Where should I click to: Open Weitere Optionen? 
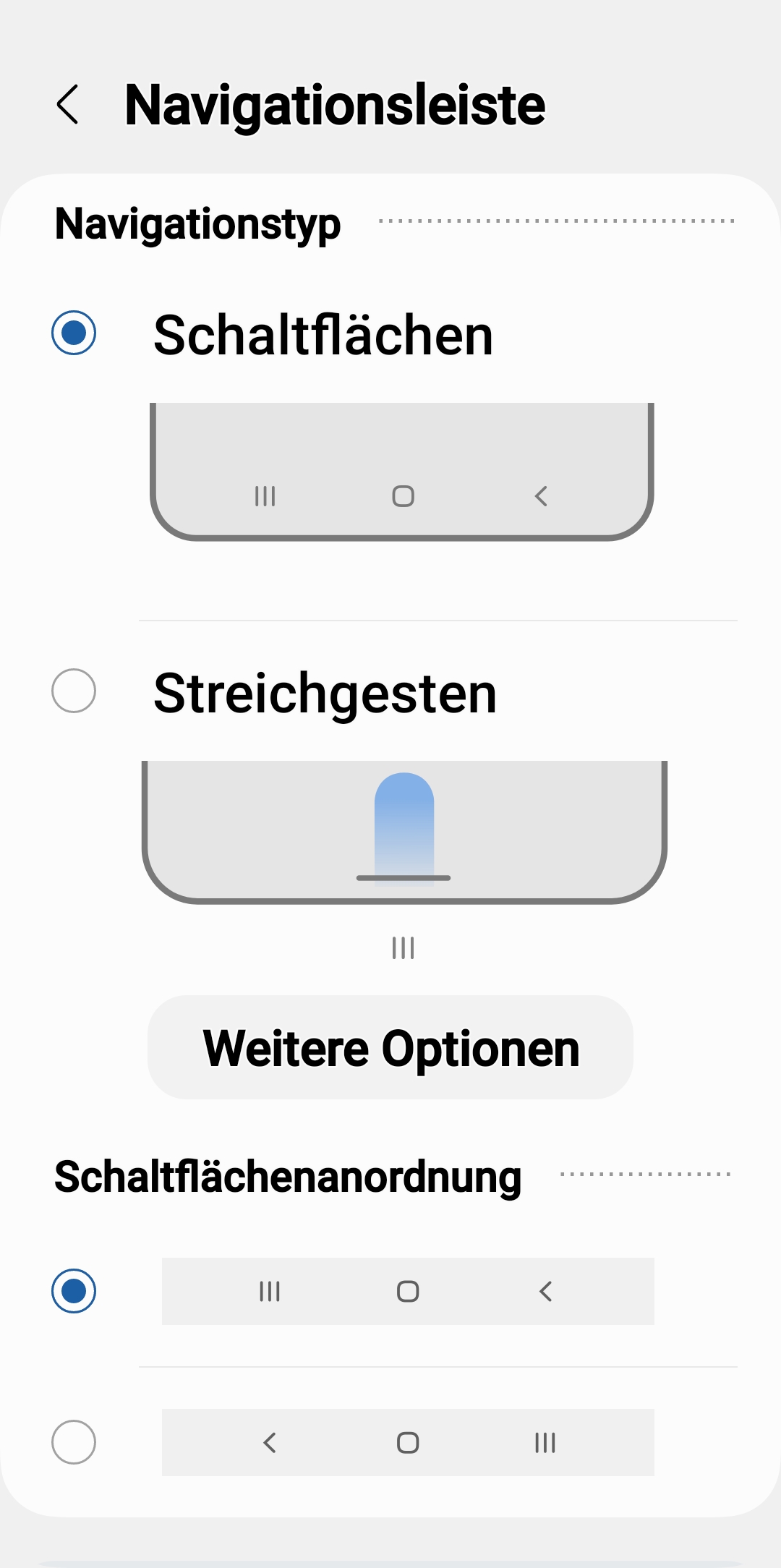pyautogui.click(x=390, y=1047)
